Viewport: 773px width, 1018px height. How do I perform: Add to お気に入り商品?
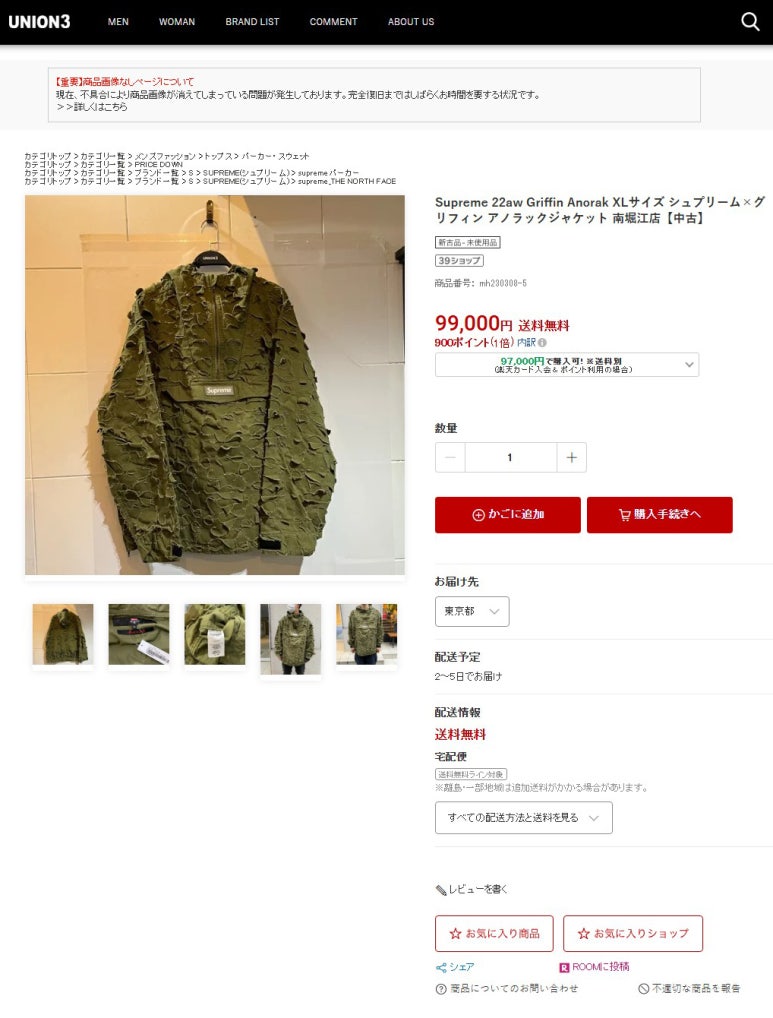tap(494, 933)
